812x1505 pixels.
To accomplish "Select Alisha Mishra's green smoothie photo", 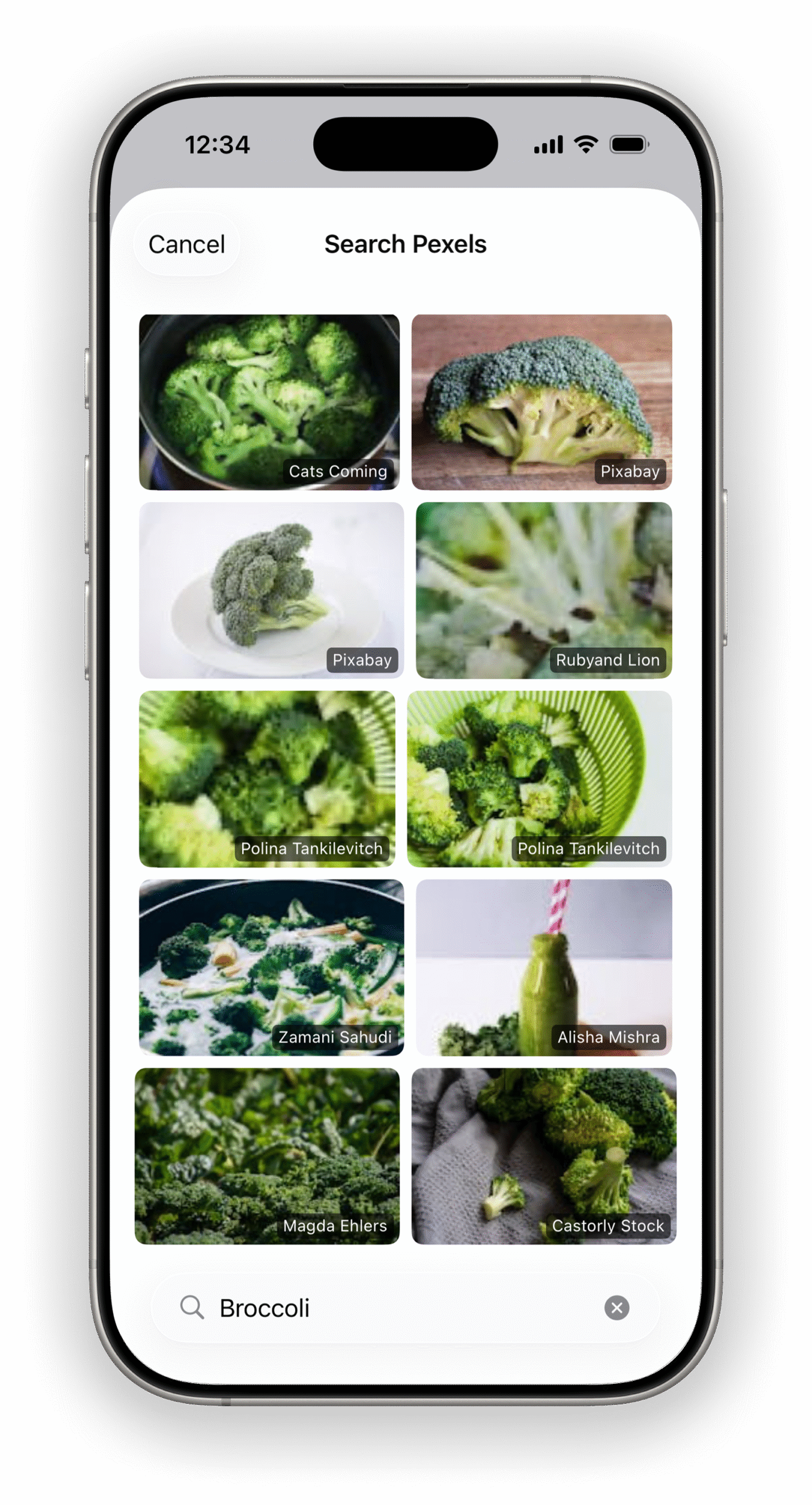I will (x=543, y=967).
